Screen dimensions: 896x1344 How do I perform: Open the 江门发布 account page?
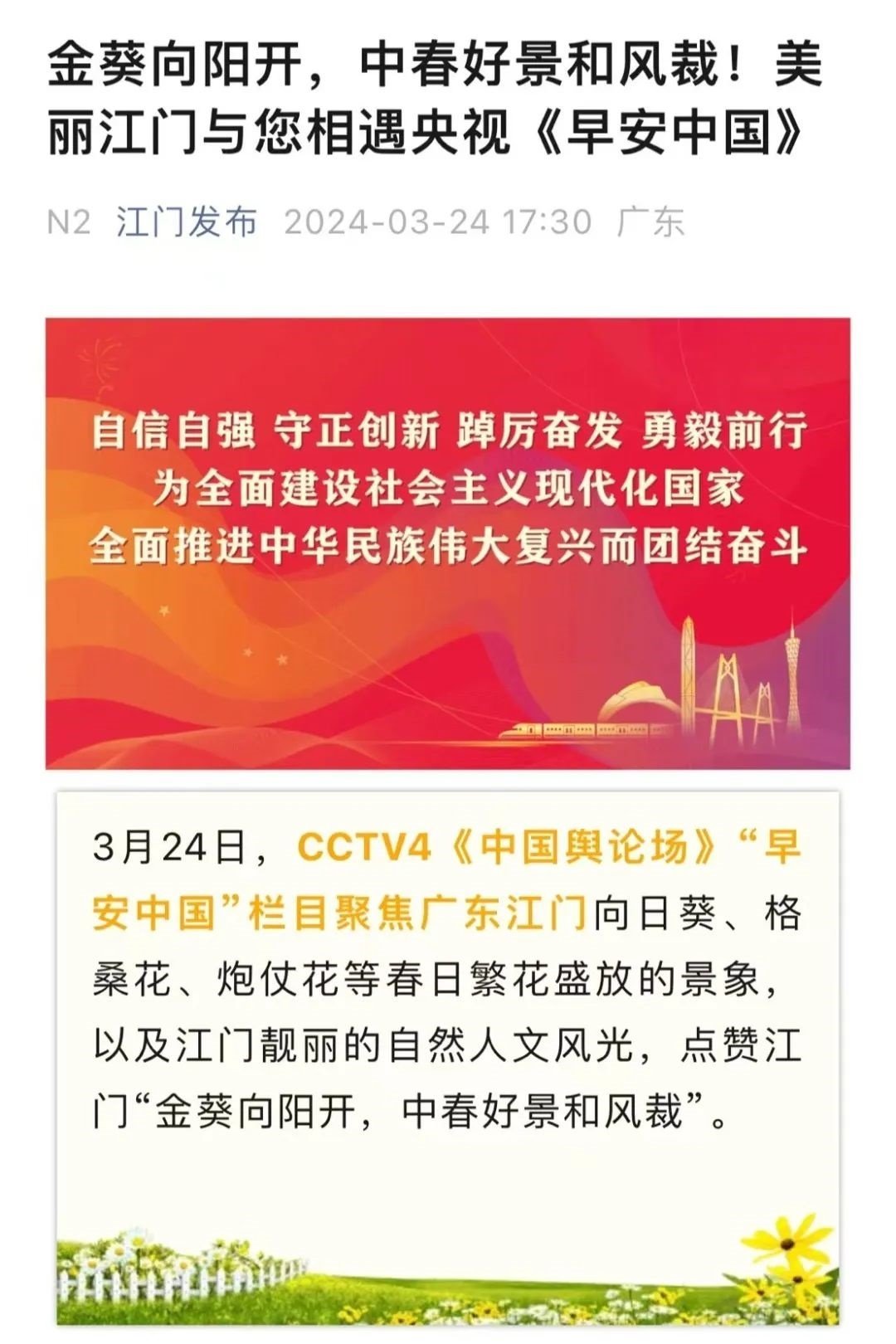tap(187, 222)
